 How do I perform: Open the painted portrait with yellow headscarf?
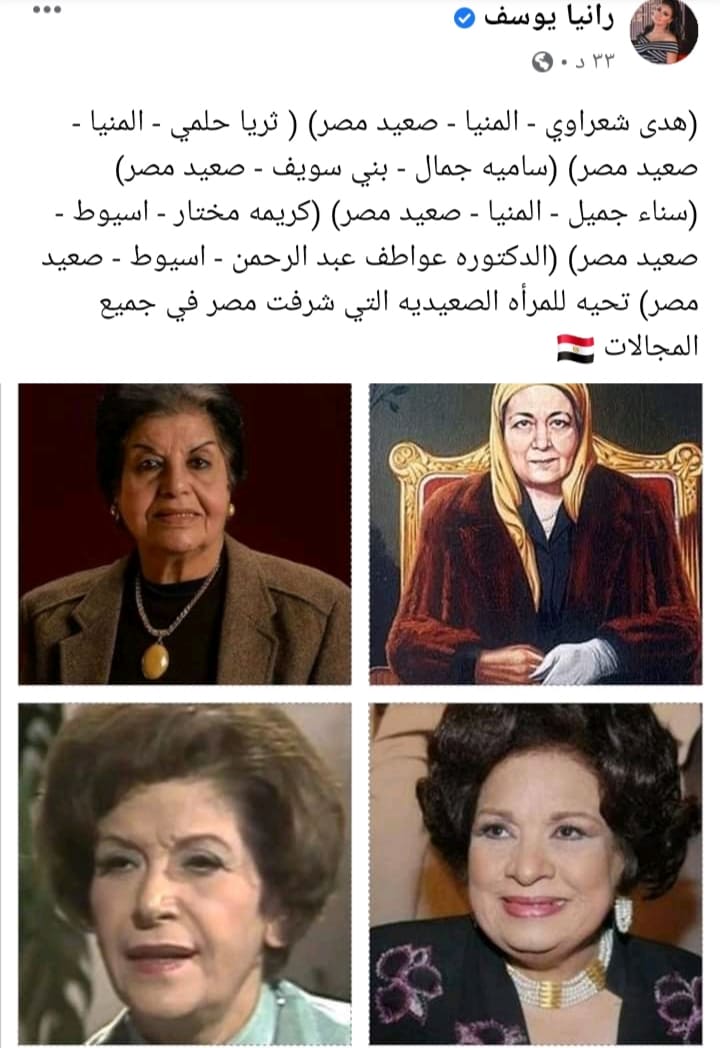coord(535,533)
